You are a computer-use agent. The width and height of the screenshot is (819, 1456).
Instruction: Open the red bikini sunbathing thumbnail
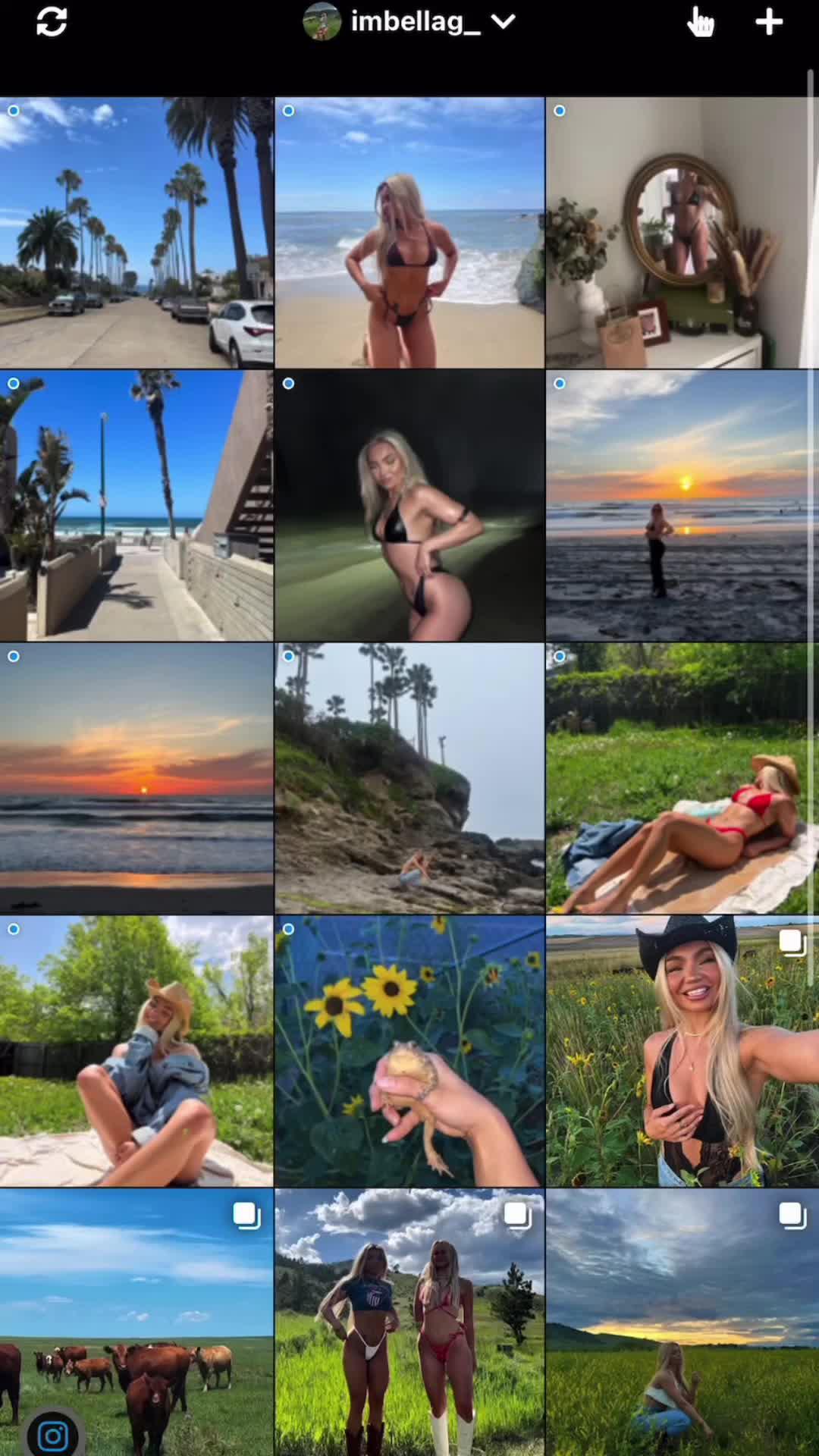(x=681, y=778)
